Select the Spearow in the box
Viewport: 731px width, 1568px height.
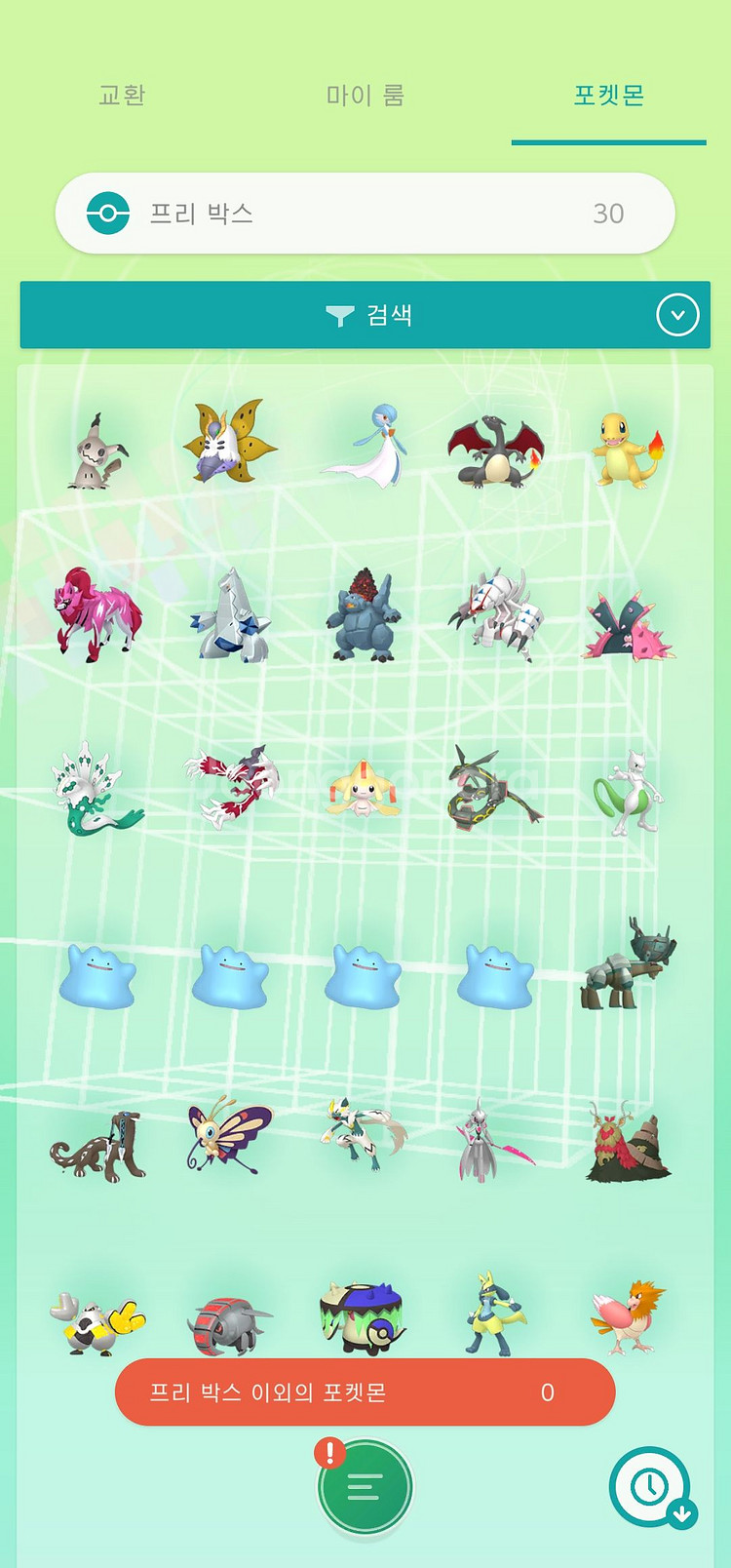pos(629,1316)
